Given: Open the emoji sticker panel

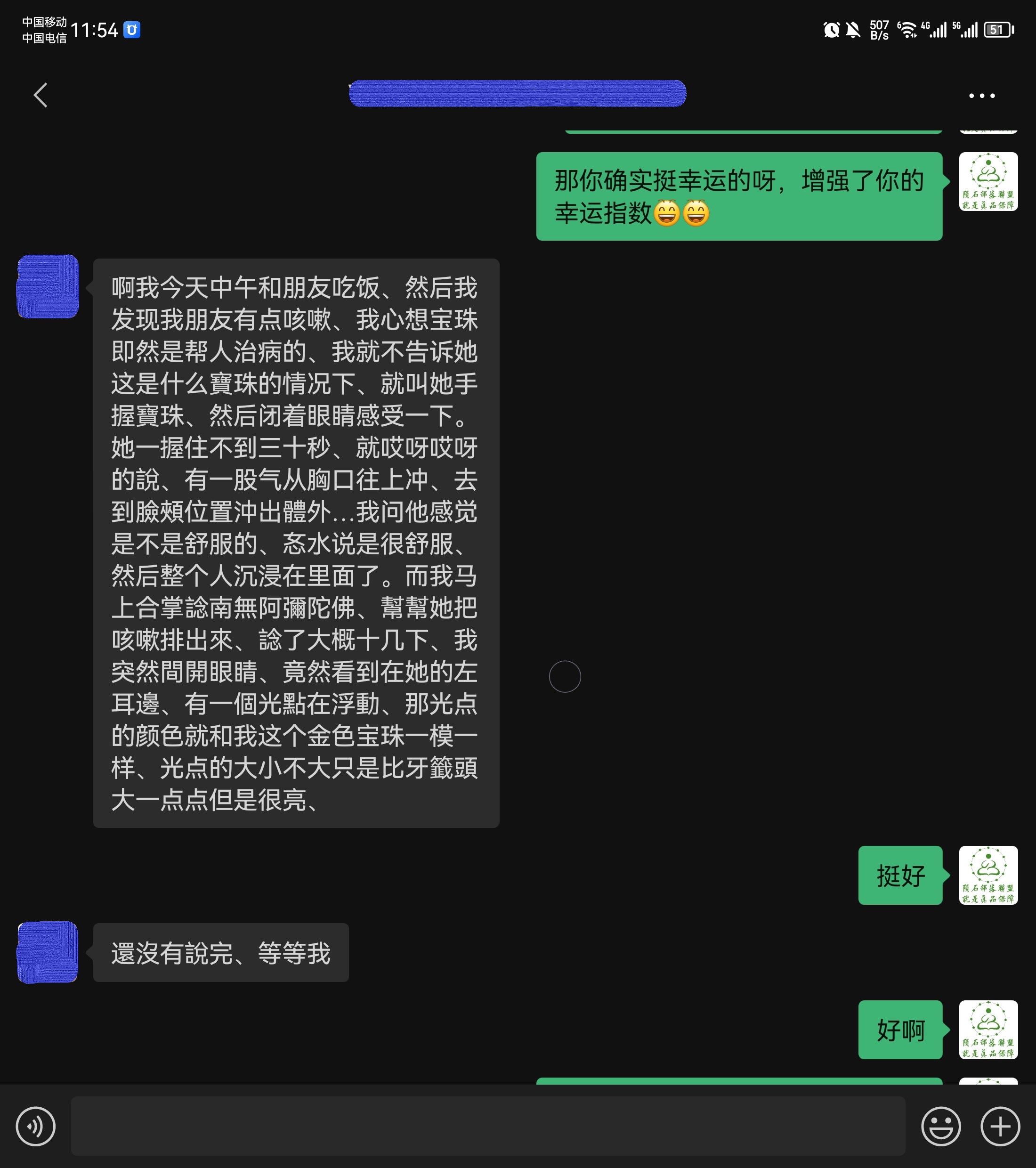Looking at the screenshot, I should [940, 1126].
